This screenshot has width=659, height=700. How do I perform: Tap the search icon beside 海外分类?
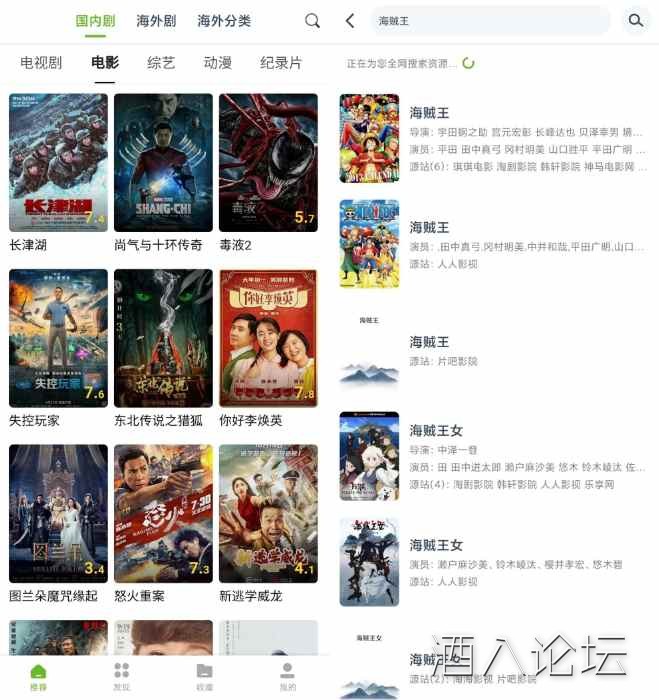(313, 20)
